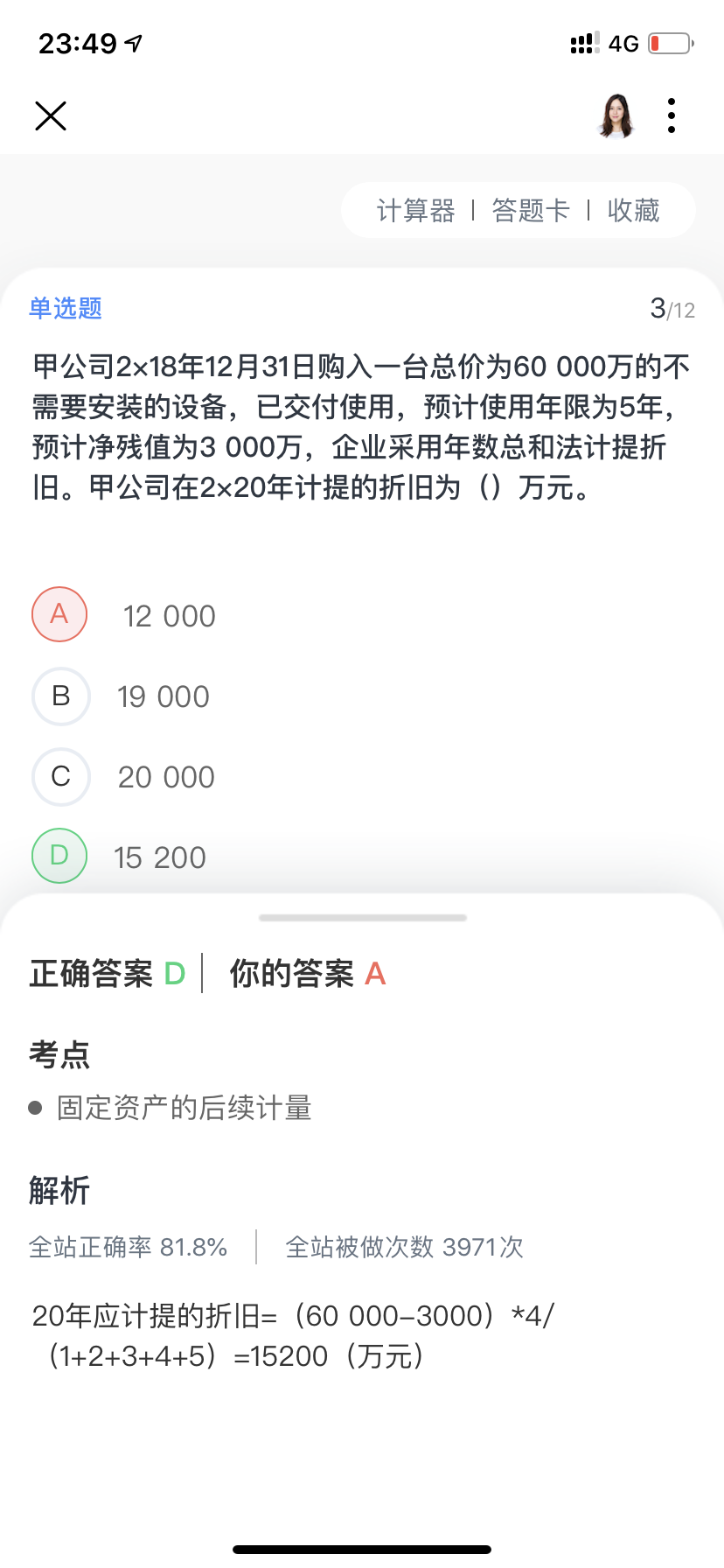Choose option B 19 000

61,696
